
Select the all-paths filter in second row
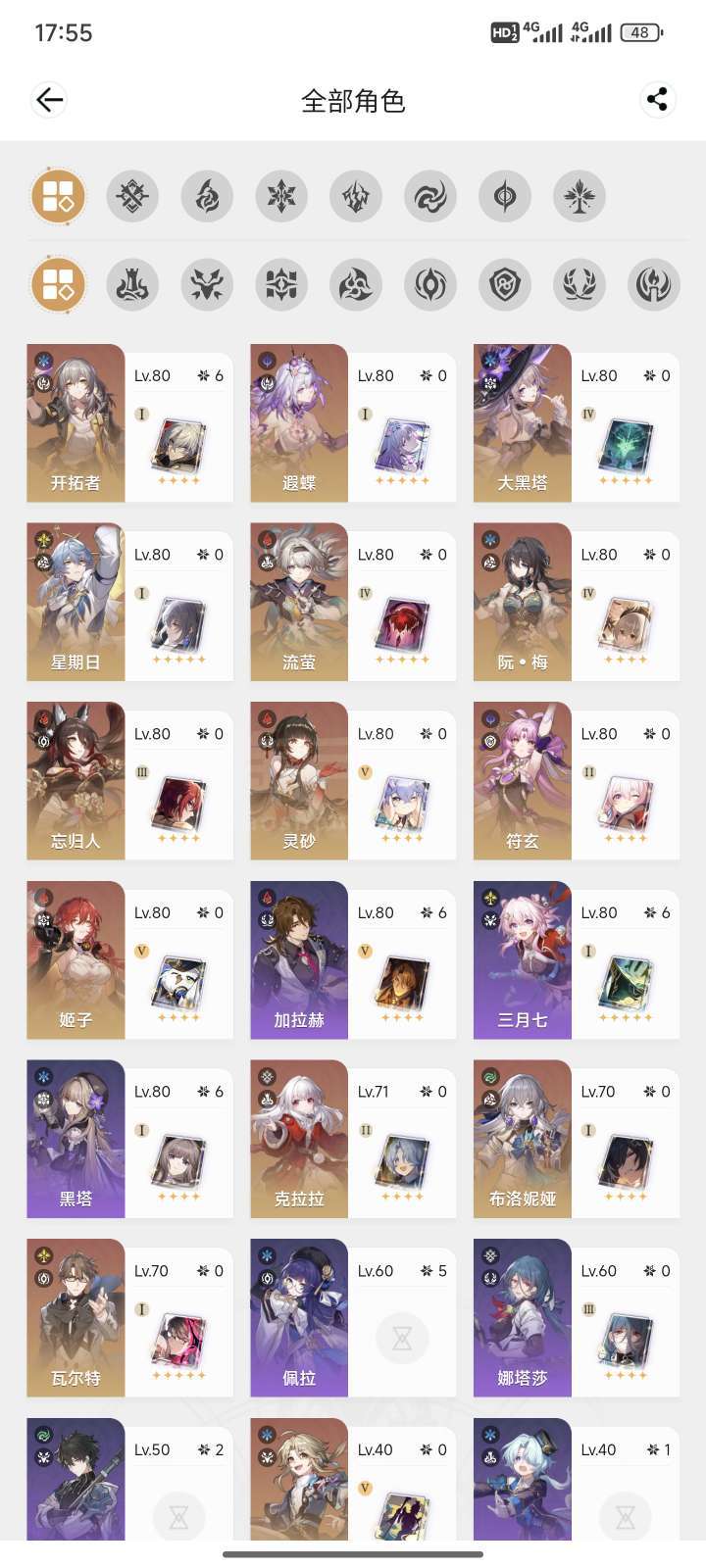coord(58,284)
